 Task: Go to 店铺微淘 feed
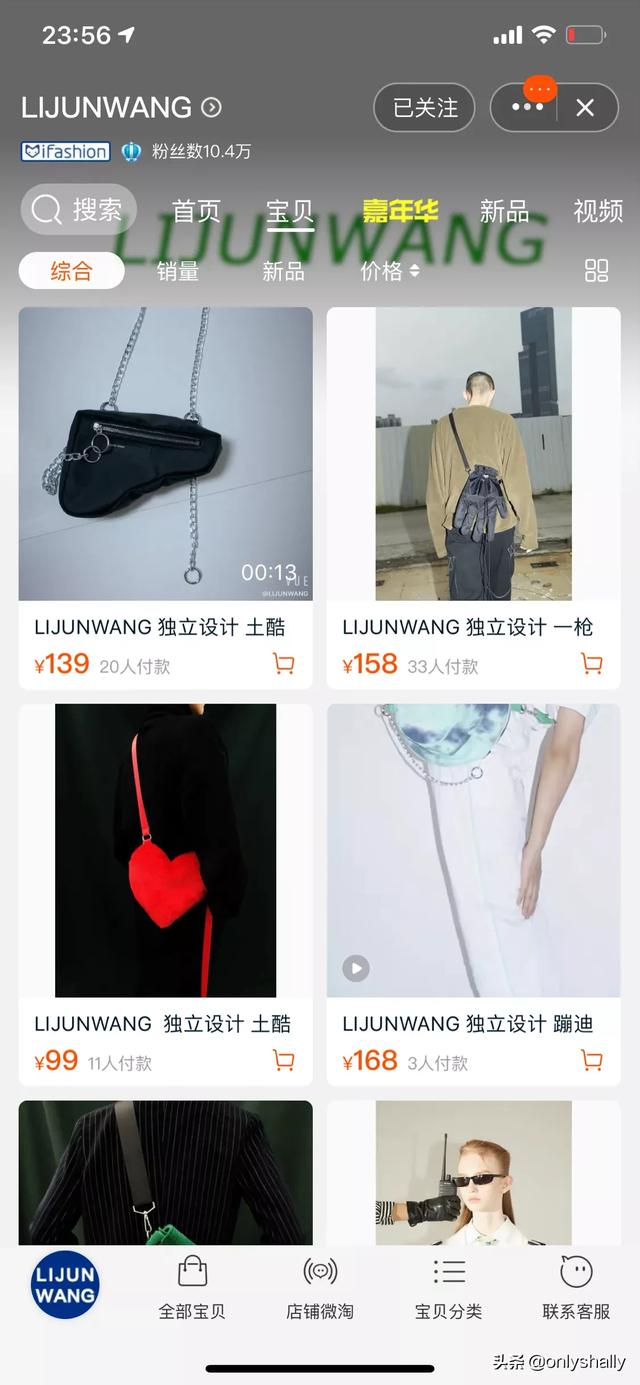click(320, 1289)
